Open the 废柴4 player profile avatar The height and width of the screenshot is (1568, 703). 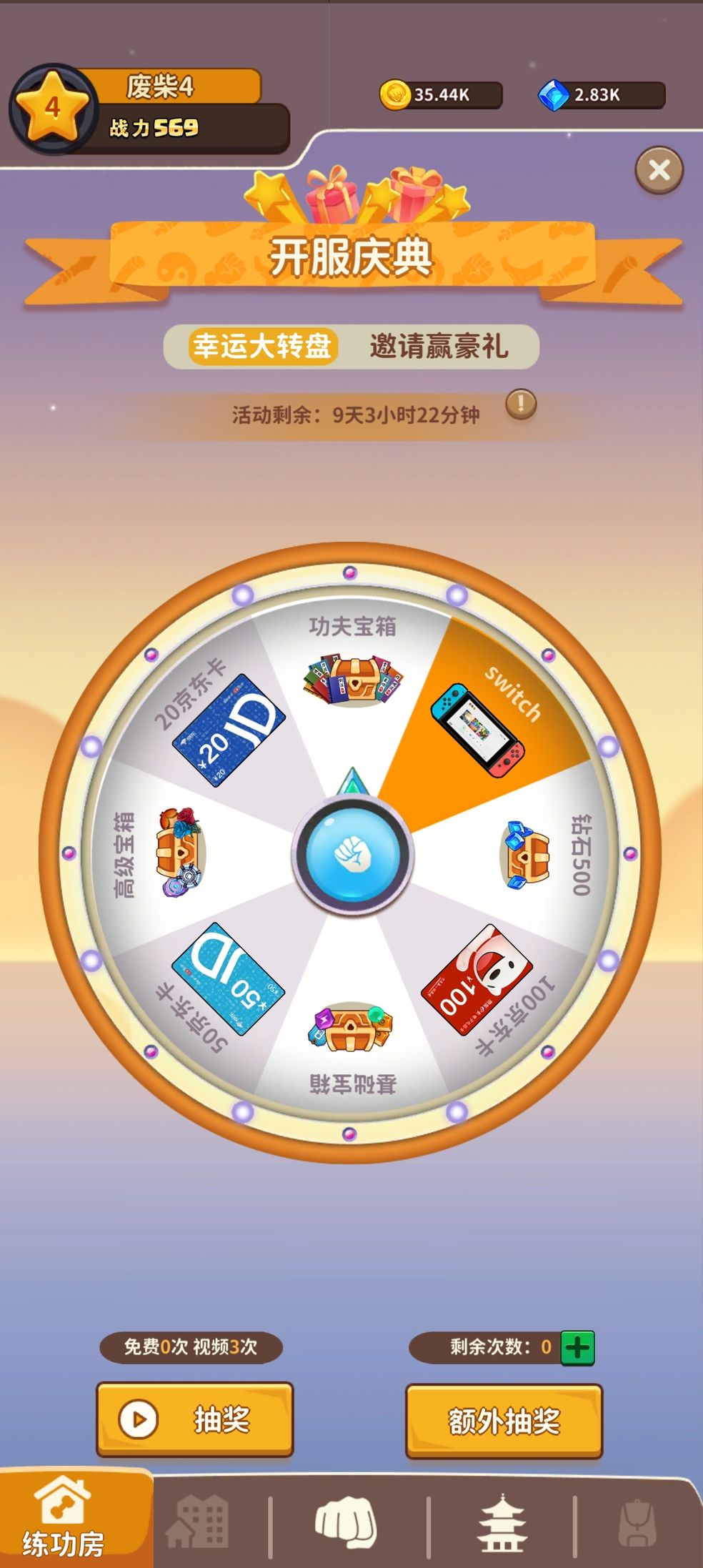tap(51, 109)
